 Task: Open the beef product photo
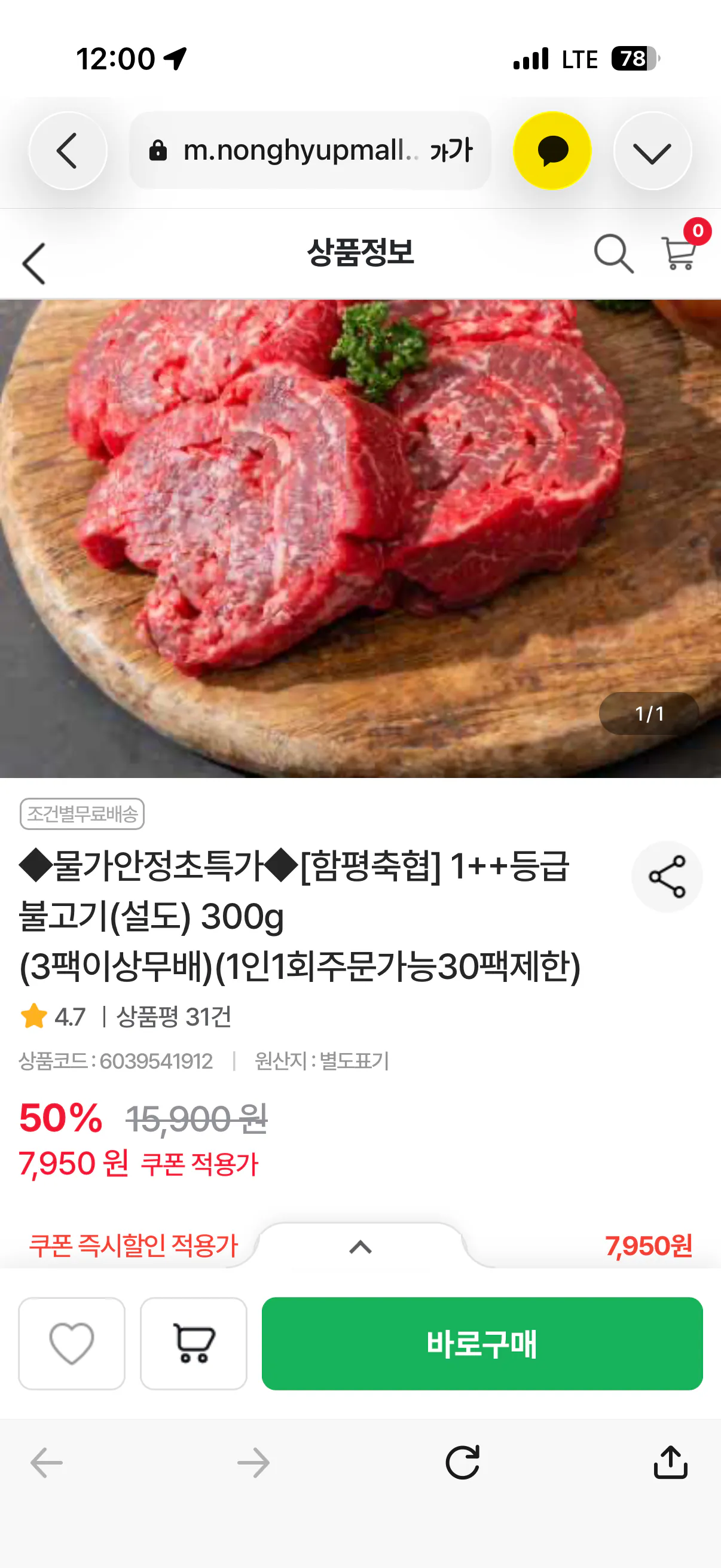(x=360, y=538)
